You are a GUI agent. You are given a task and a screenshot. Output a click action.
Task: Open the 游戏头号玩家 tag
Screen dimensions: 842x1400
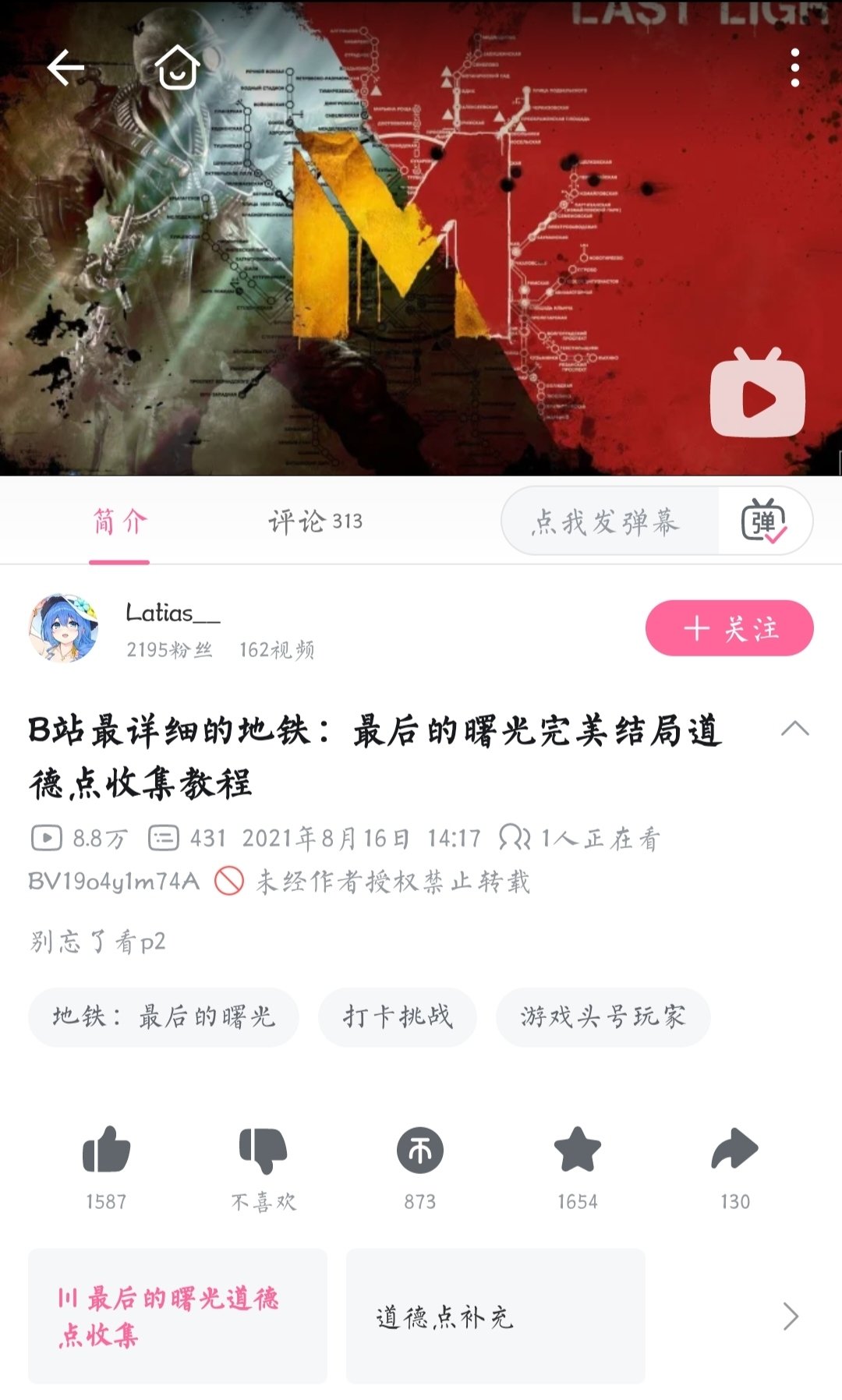(603, 1016)
